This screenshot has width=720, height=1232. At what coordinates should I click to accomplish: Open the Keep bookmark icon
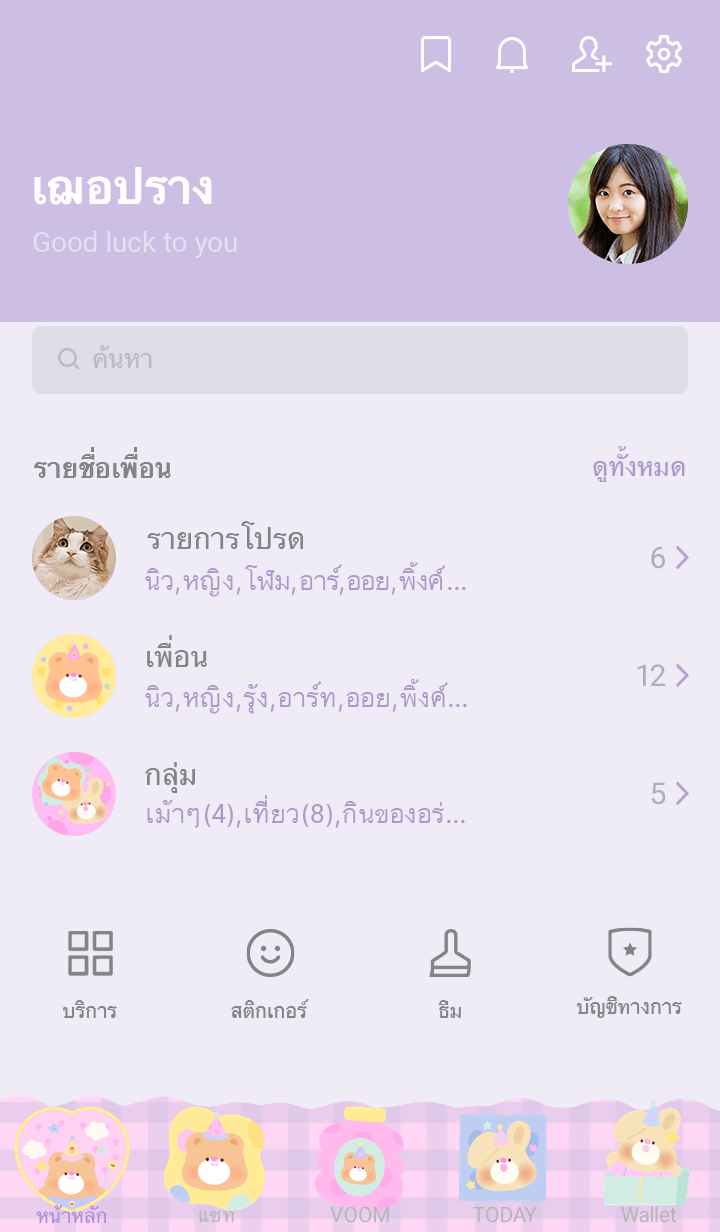coord(435,55)
